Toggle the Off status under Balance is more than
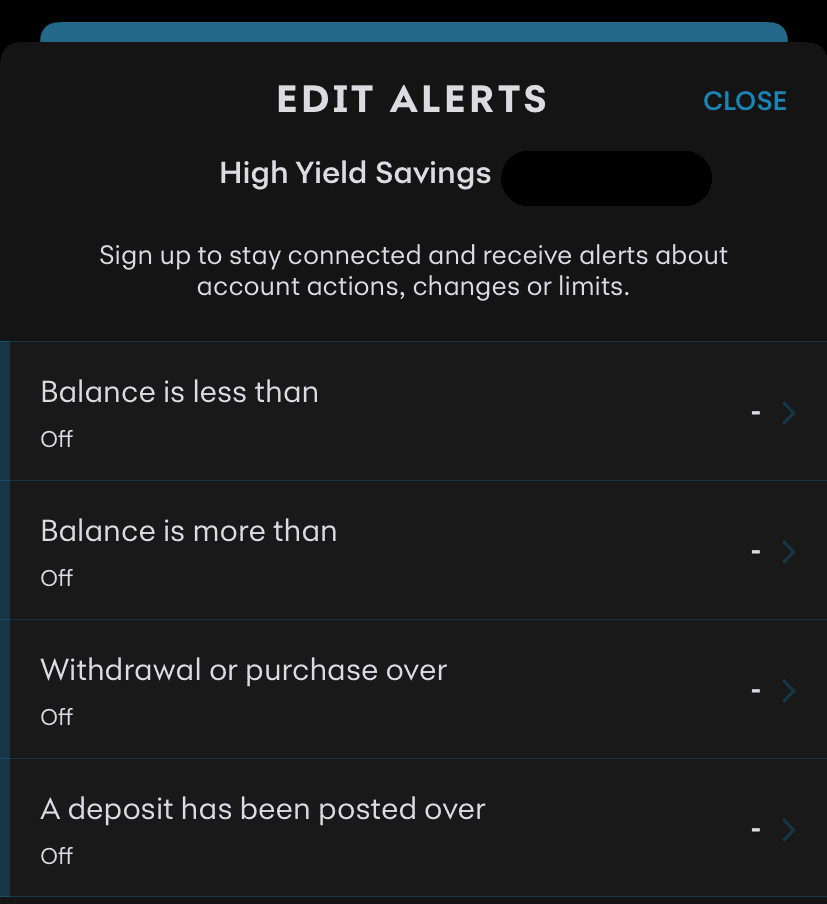The image size is (827, 904). click(x=56, y=578)
